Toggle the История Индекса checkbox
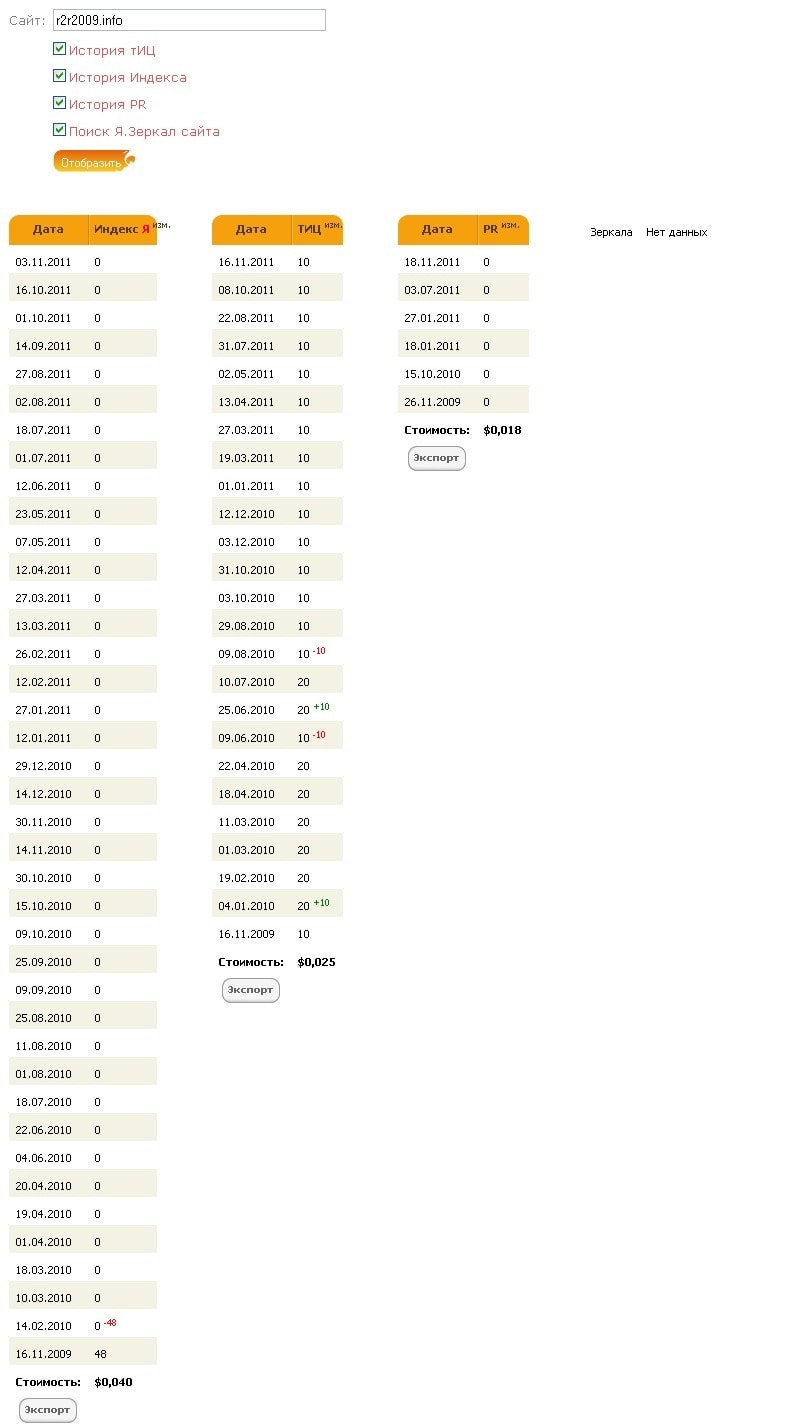Image resolution: width=795 pixels, height=1426 pixels. [60, 76]
